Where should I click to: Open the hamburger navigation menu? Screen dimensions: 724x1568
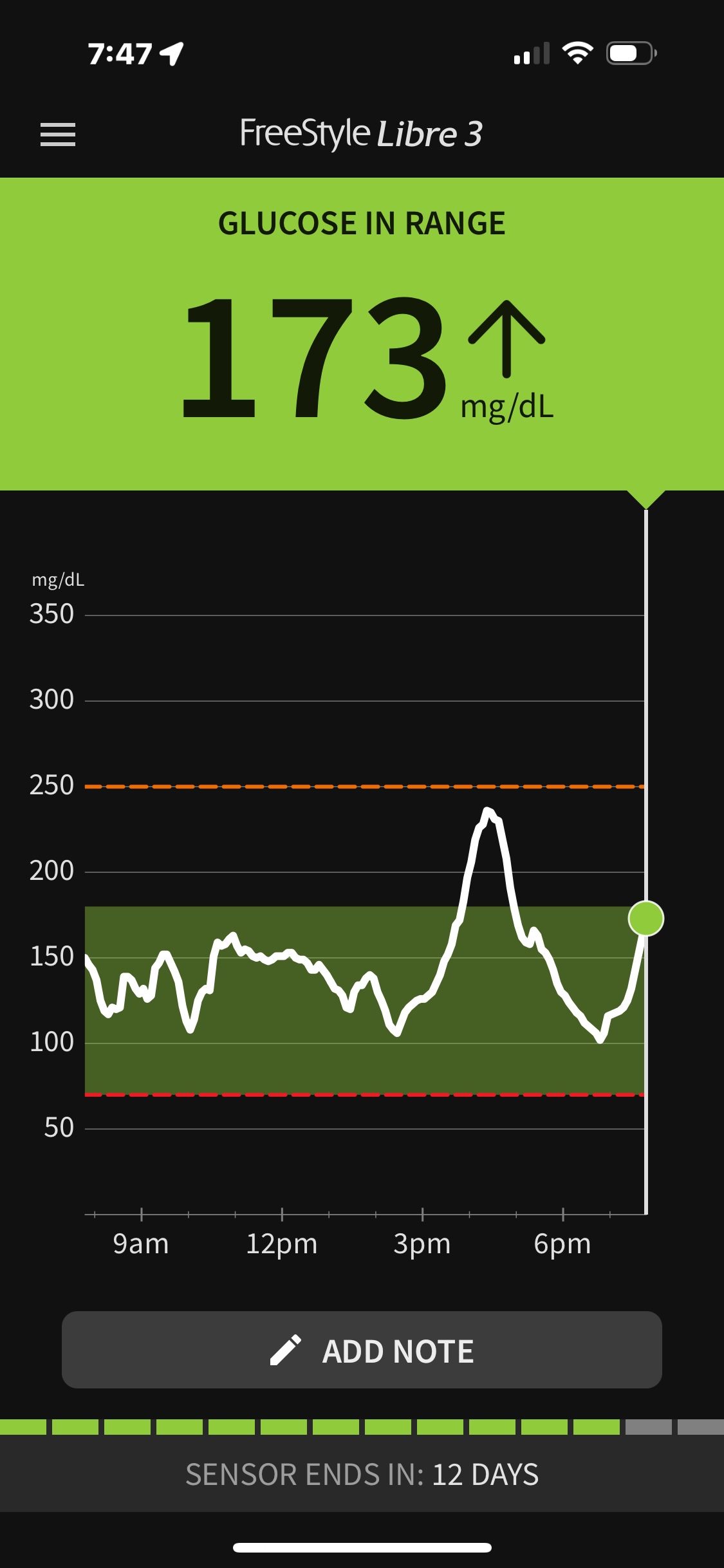point(58,135)
